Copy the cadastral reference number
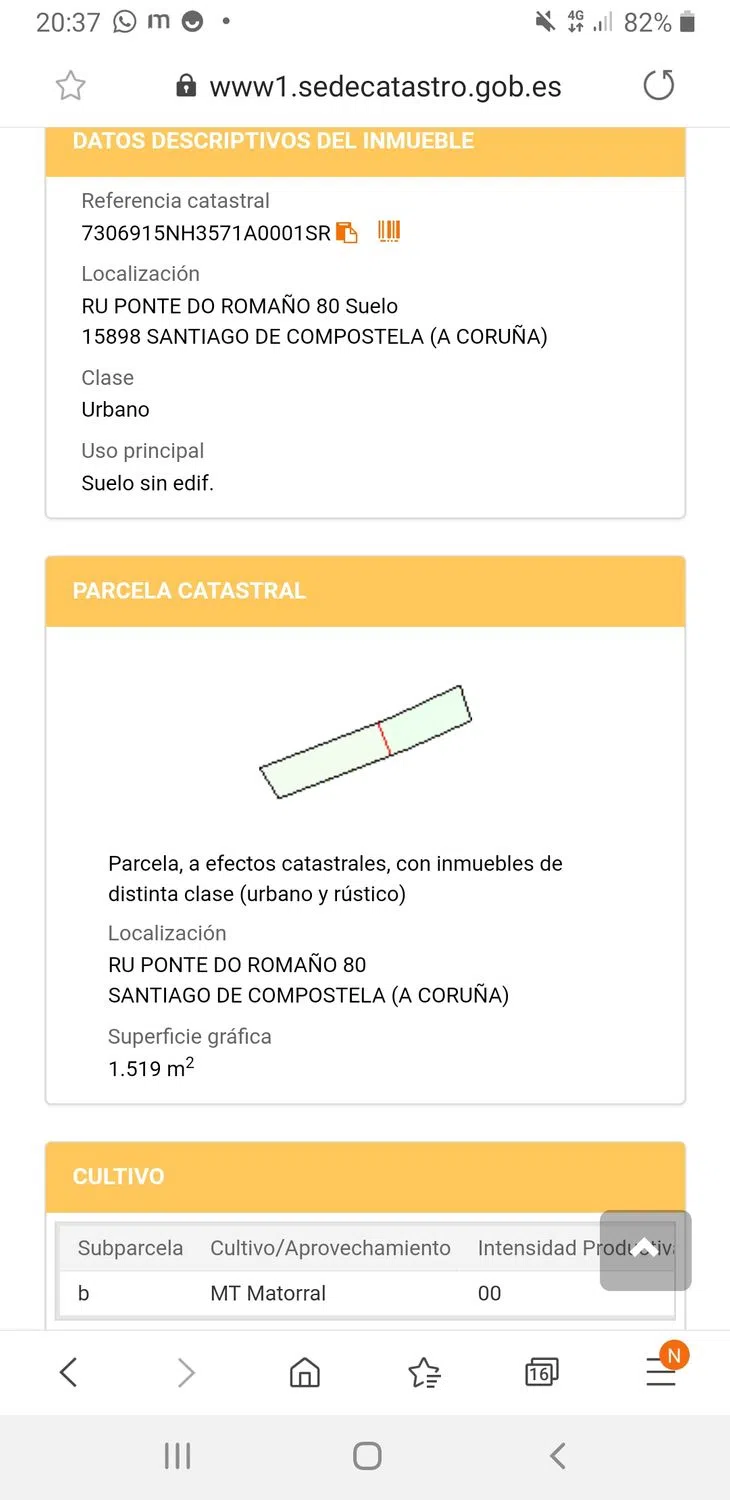Viewport: 730px width, 1500px height. pos(346,233)
